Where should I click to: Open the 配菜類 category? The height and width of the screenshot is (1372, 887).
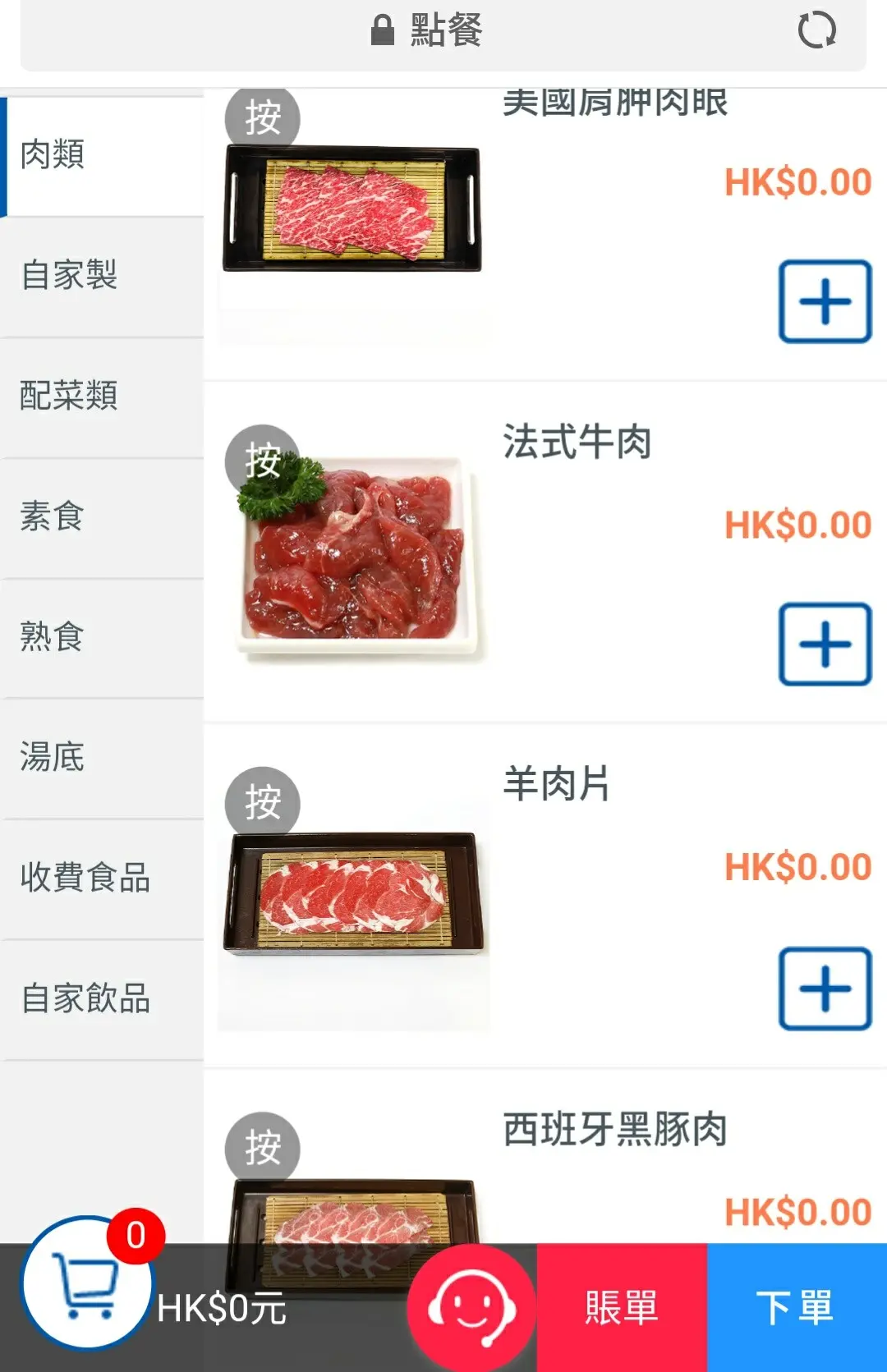102,396
